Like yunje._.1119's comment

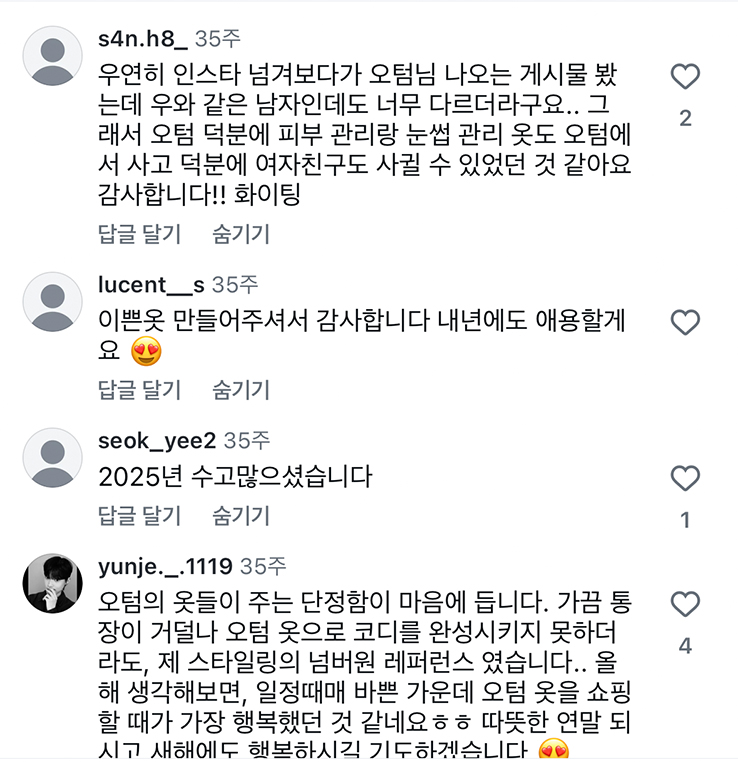pos(685,604)
